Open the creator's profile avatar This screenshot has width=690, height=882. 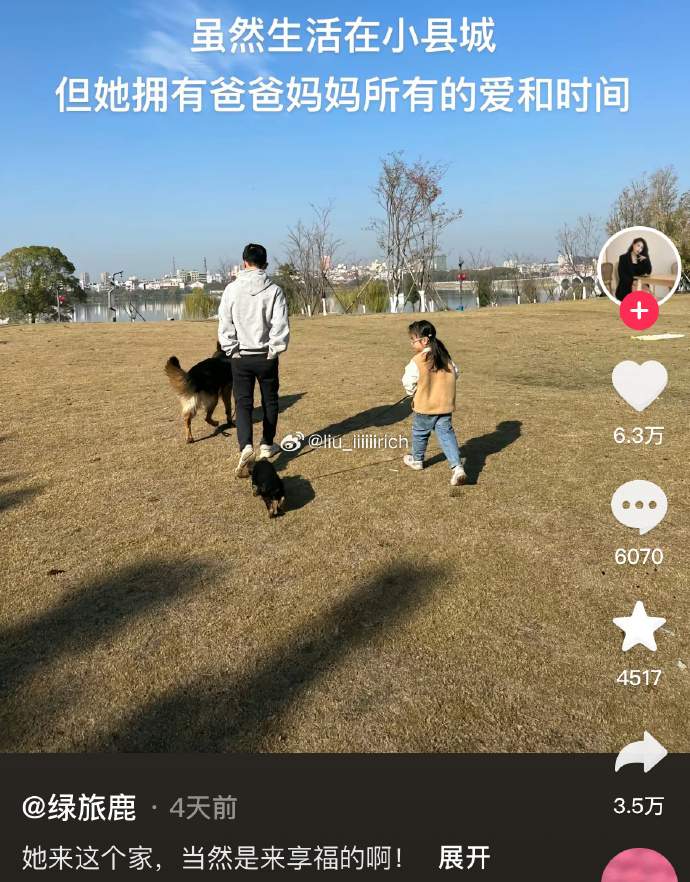click(x=639, y=266)
